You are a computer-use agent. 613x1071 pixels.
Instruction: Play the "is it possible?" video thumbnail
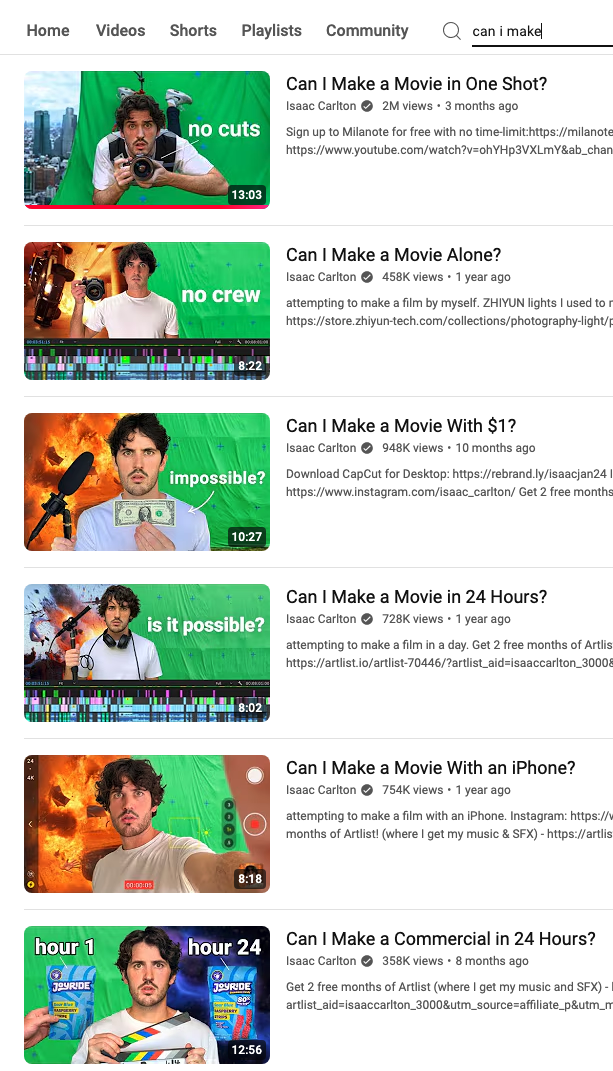click(147, 652)
